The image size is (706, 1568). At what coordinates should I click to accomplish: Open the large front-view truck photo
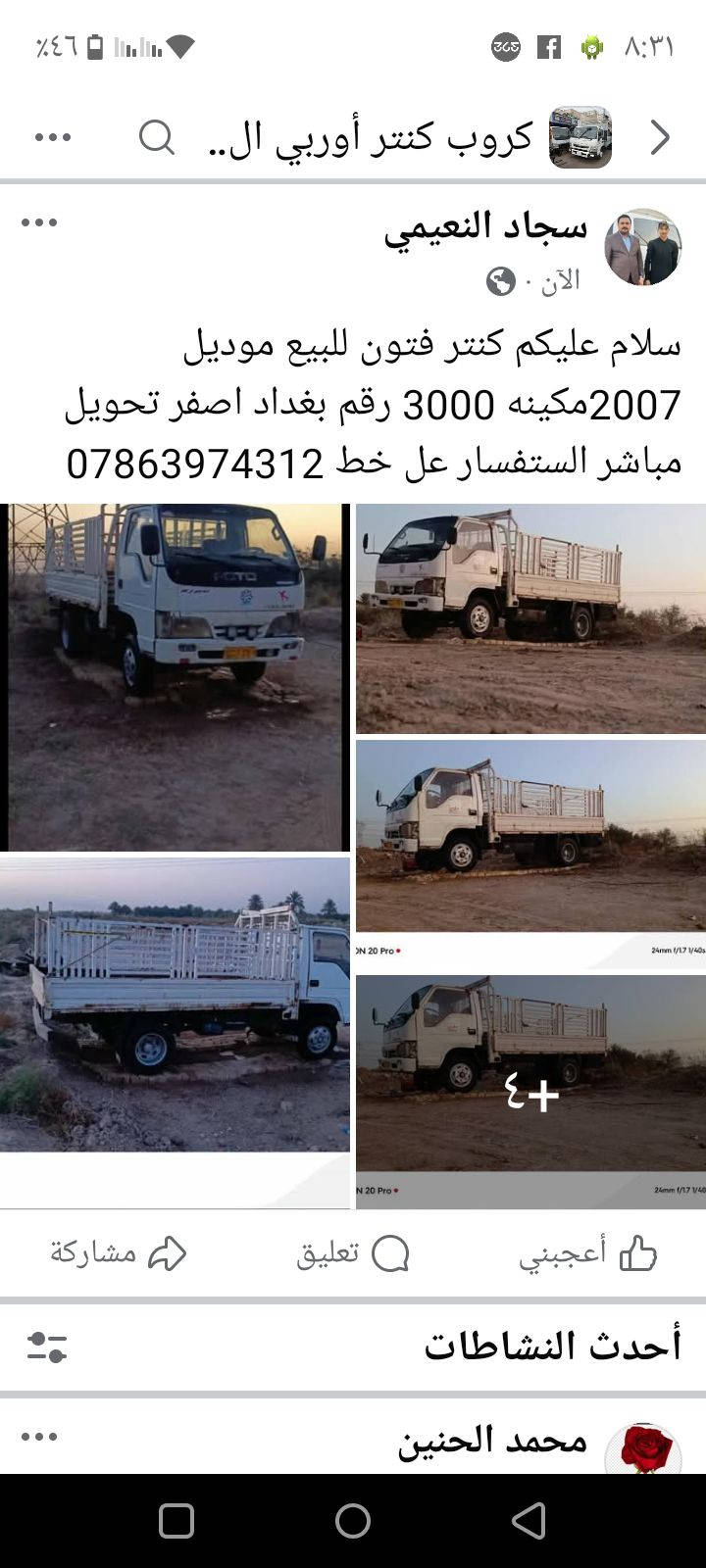175,676
